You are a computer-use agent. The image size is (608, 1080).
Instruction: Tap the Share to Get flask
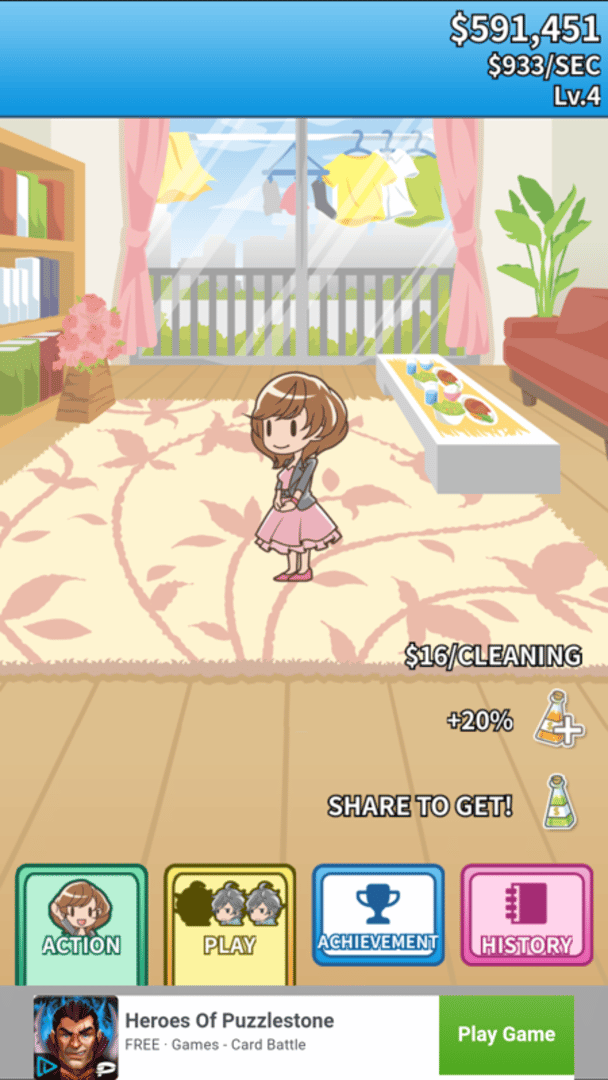(x=559, y=802)
